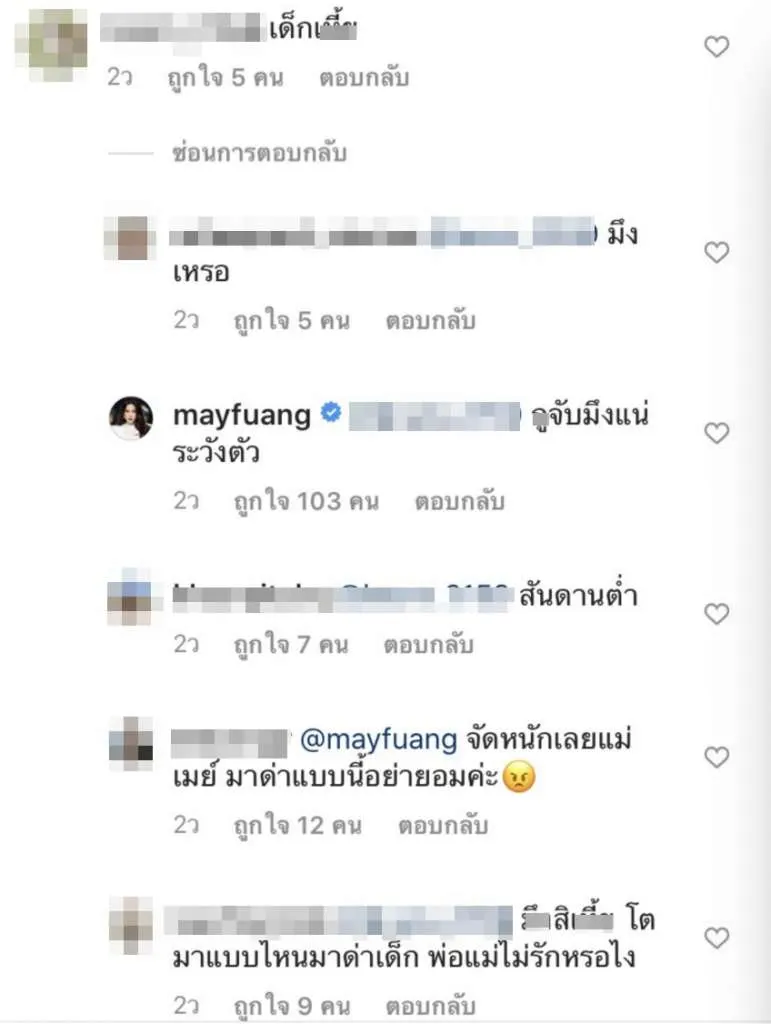Screen dimensions: 771x1024
Task: Tap ซ่อนการตอบกลับ to hide replies
Action: (x=259, y=154)
